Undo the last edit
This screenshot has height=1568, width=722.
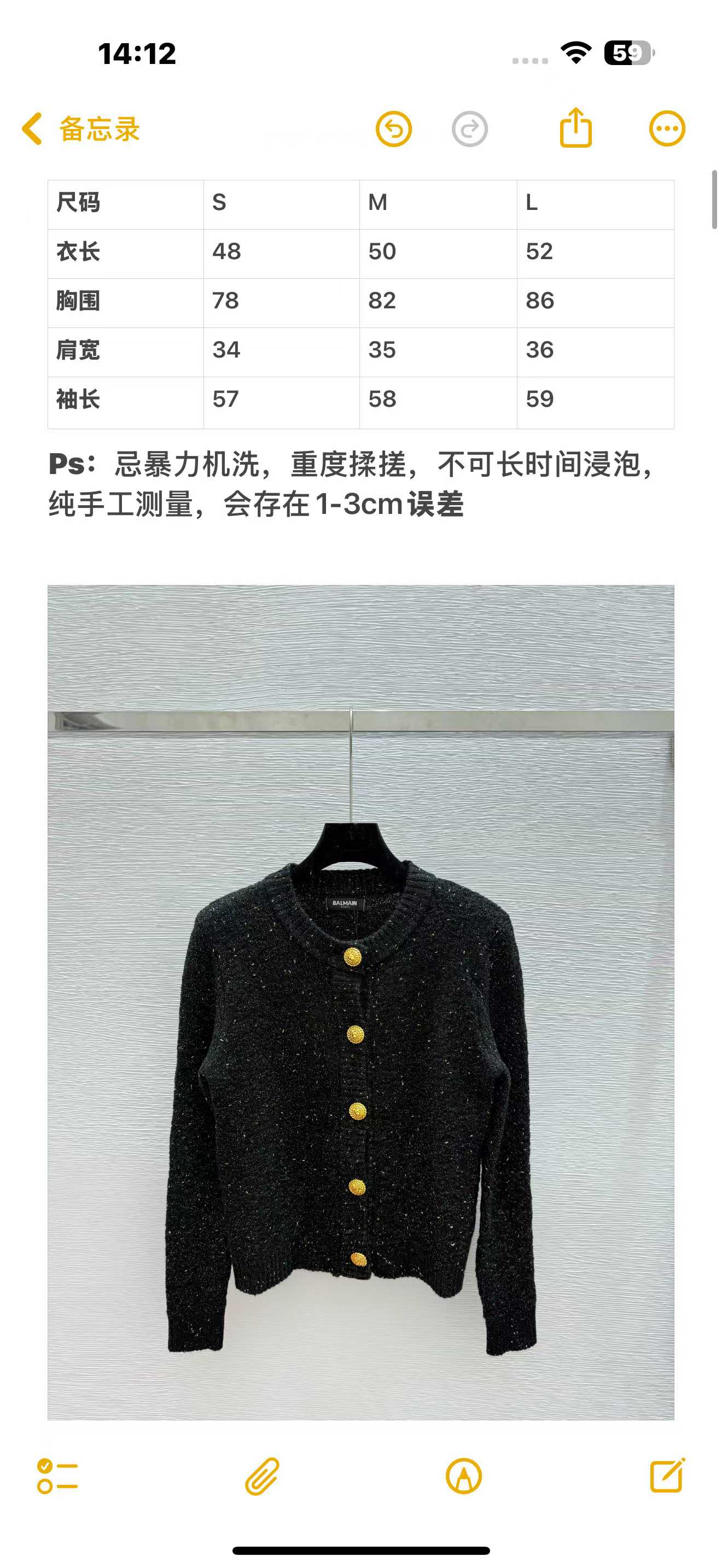393,129
